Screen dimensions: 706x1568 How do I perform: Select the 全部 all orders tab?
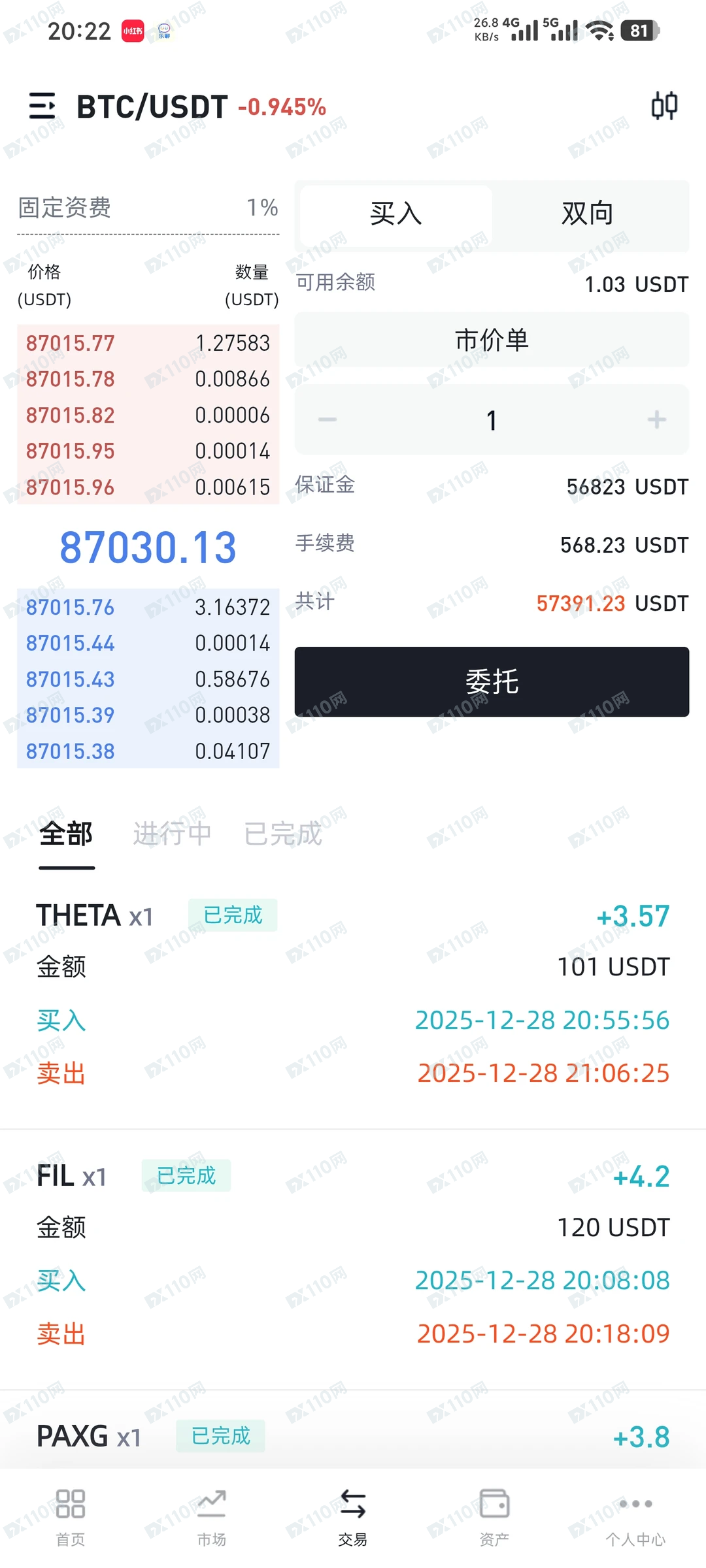coord(65,834)
